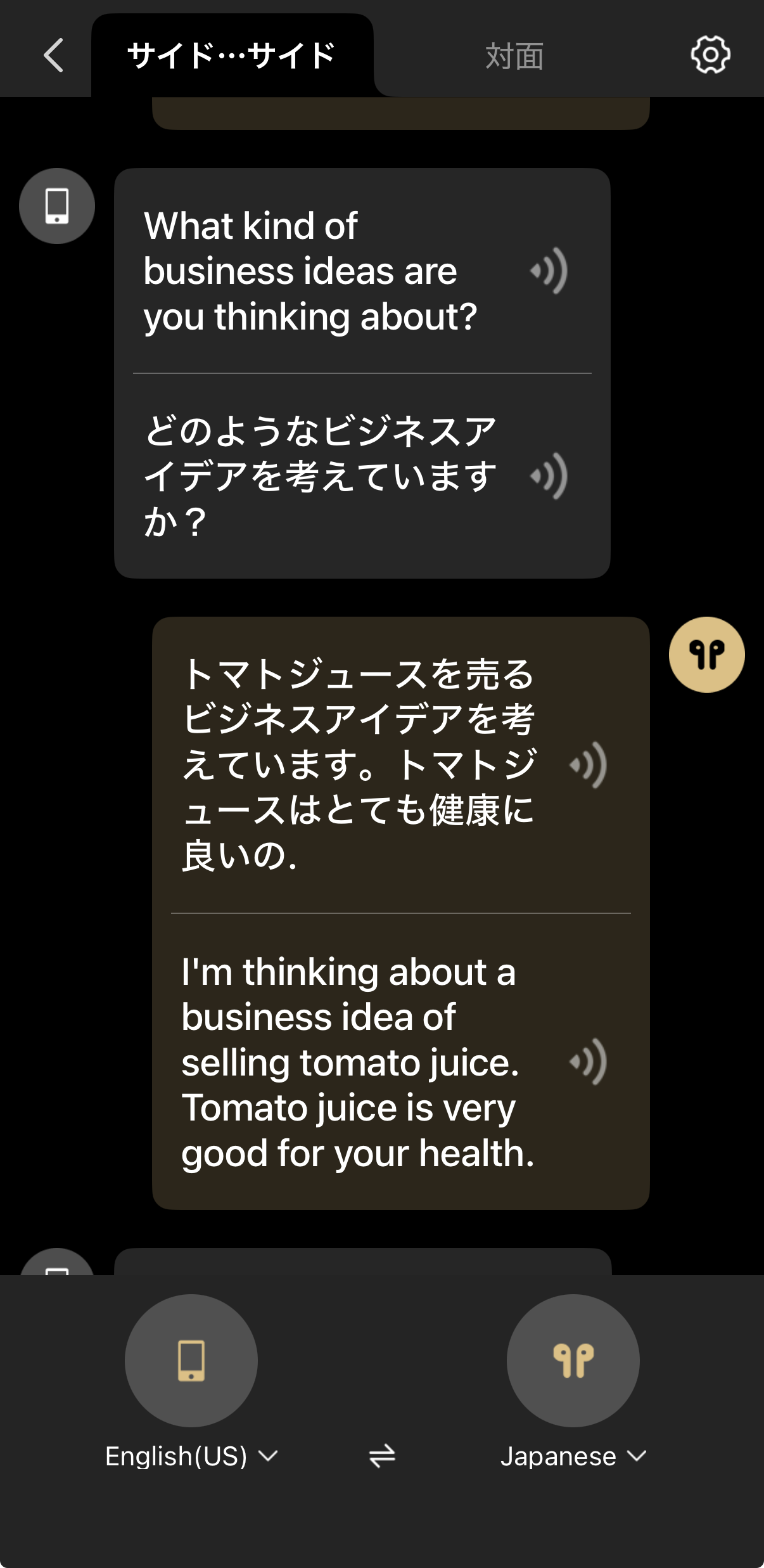Play audio for どのようなビジネスアイデア translation
Viewport: 764px width, 1568px height.
(x=550, y=476)
